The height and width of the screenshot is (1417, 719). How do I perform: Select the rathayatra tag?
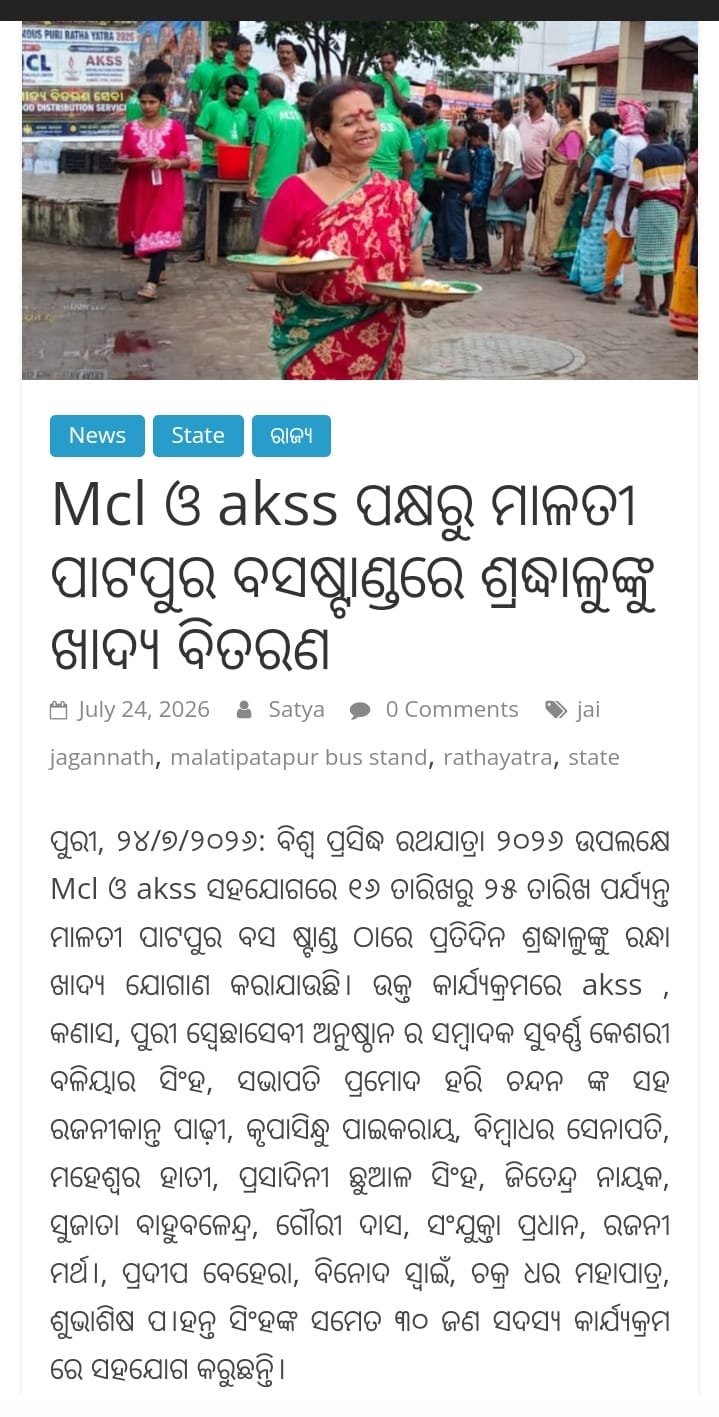pos(498,758)
